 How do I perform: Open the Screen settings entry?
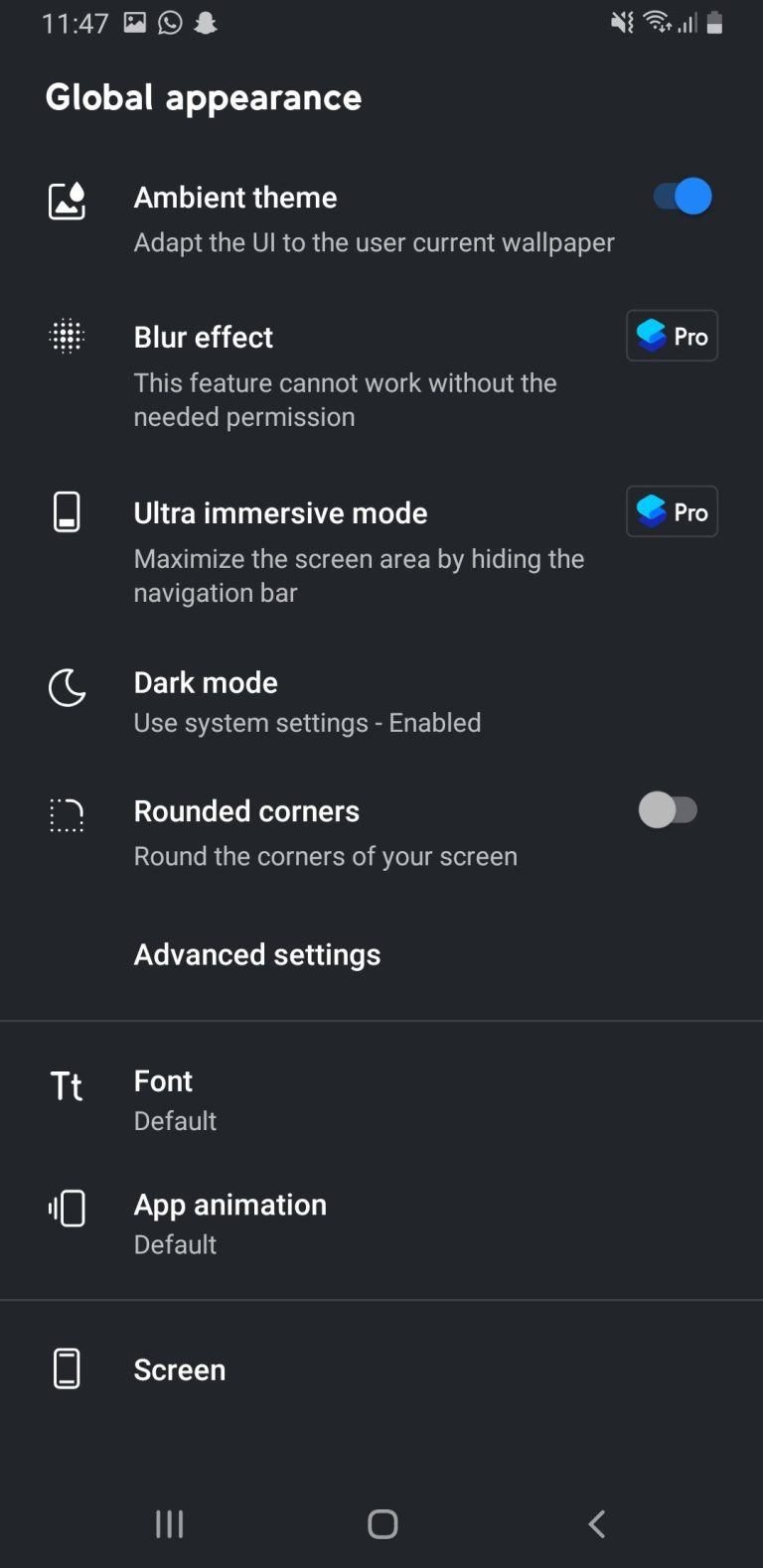click(298, 1369)
